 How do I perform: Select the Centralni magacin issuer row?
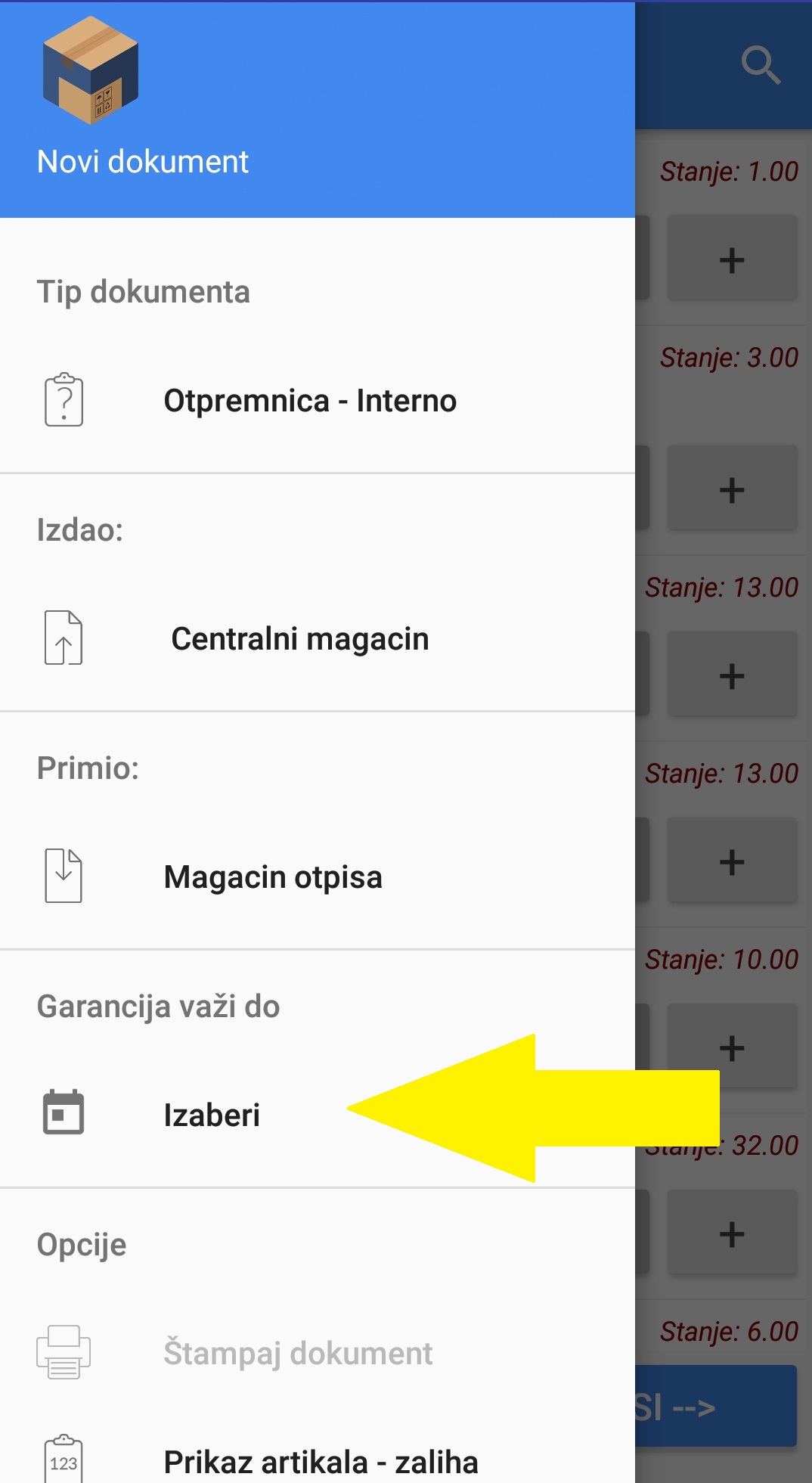click(x=300, y=639)
